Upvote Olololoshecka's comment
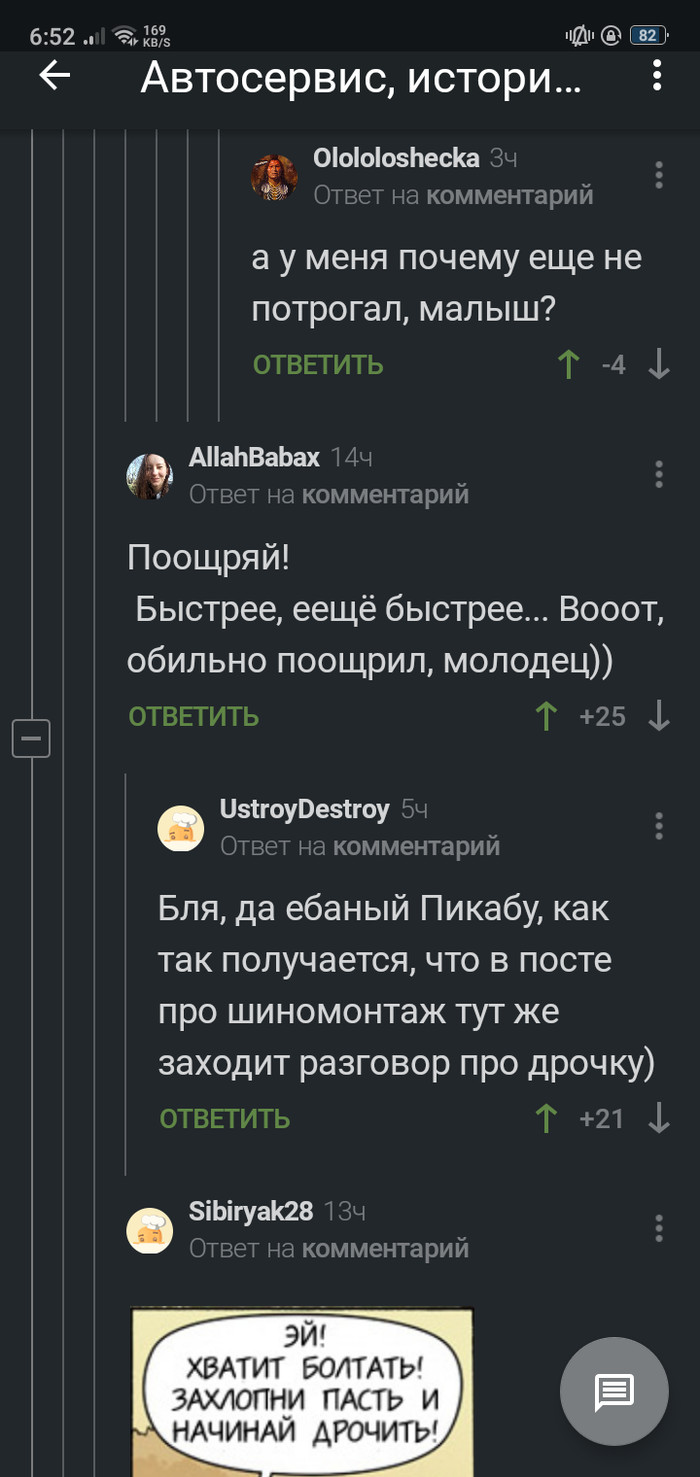This screenshot has width=700, height=1477. 568,365
